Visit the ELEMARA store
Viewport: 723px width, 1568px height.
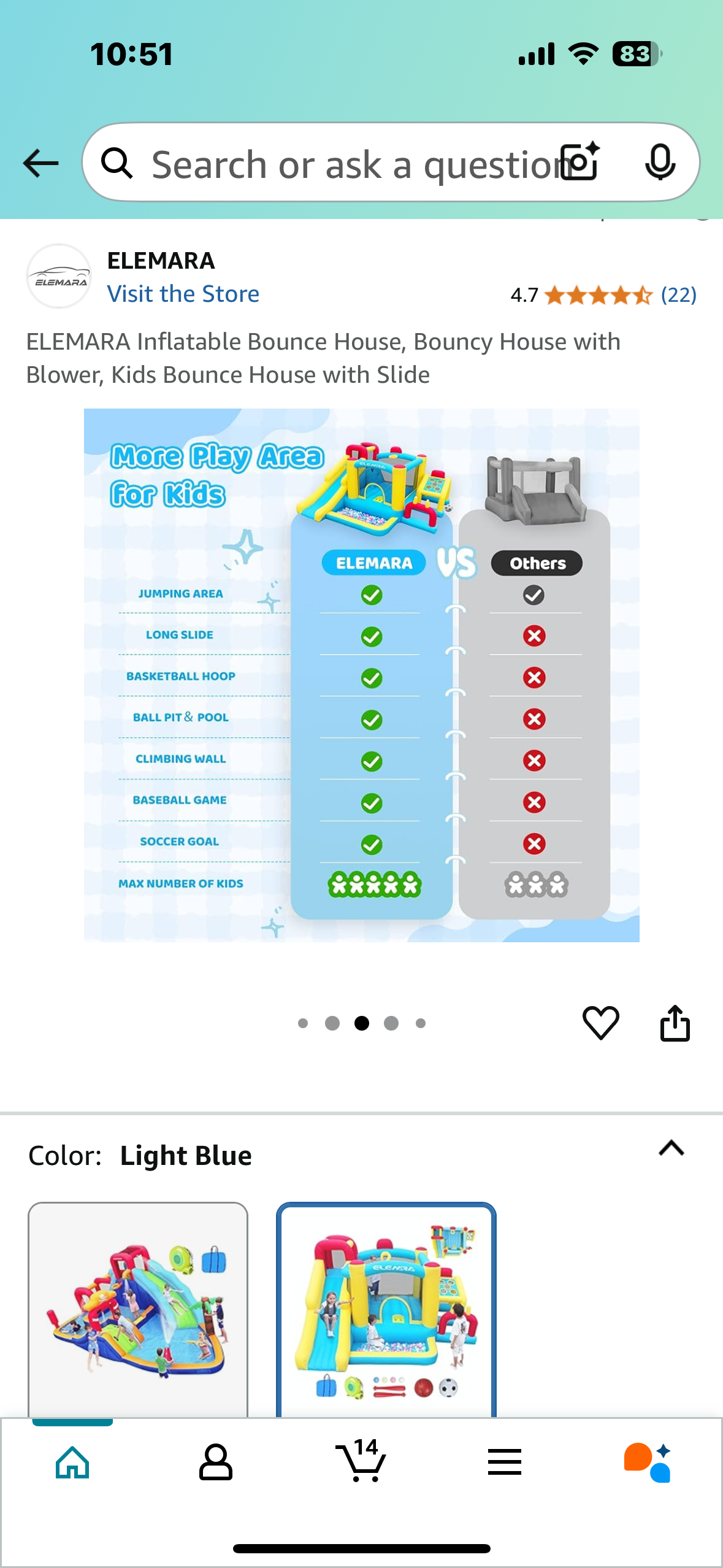183,294
